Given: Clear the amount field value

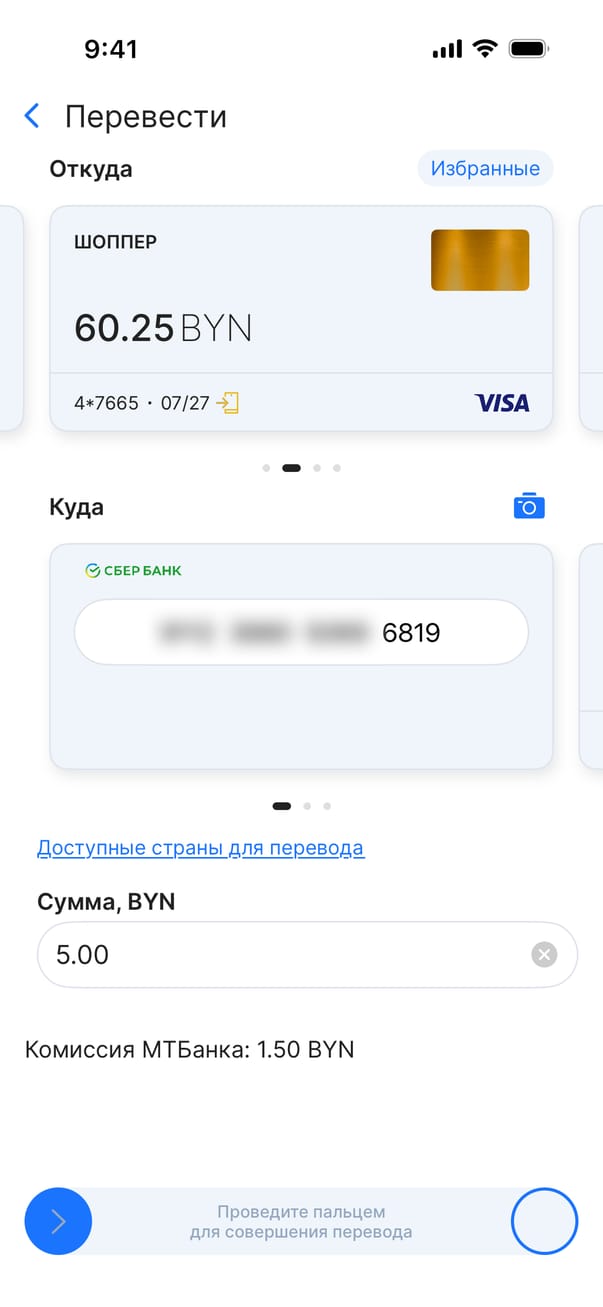Looking at the screenshot, I should point(543,955).
